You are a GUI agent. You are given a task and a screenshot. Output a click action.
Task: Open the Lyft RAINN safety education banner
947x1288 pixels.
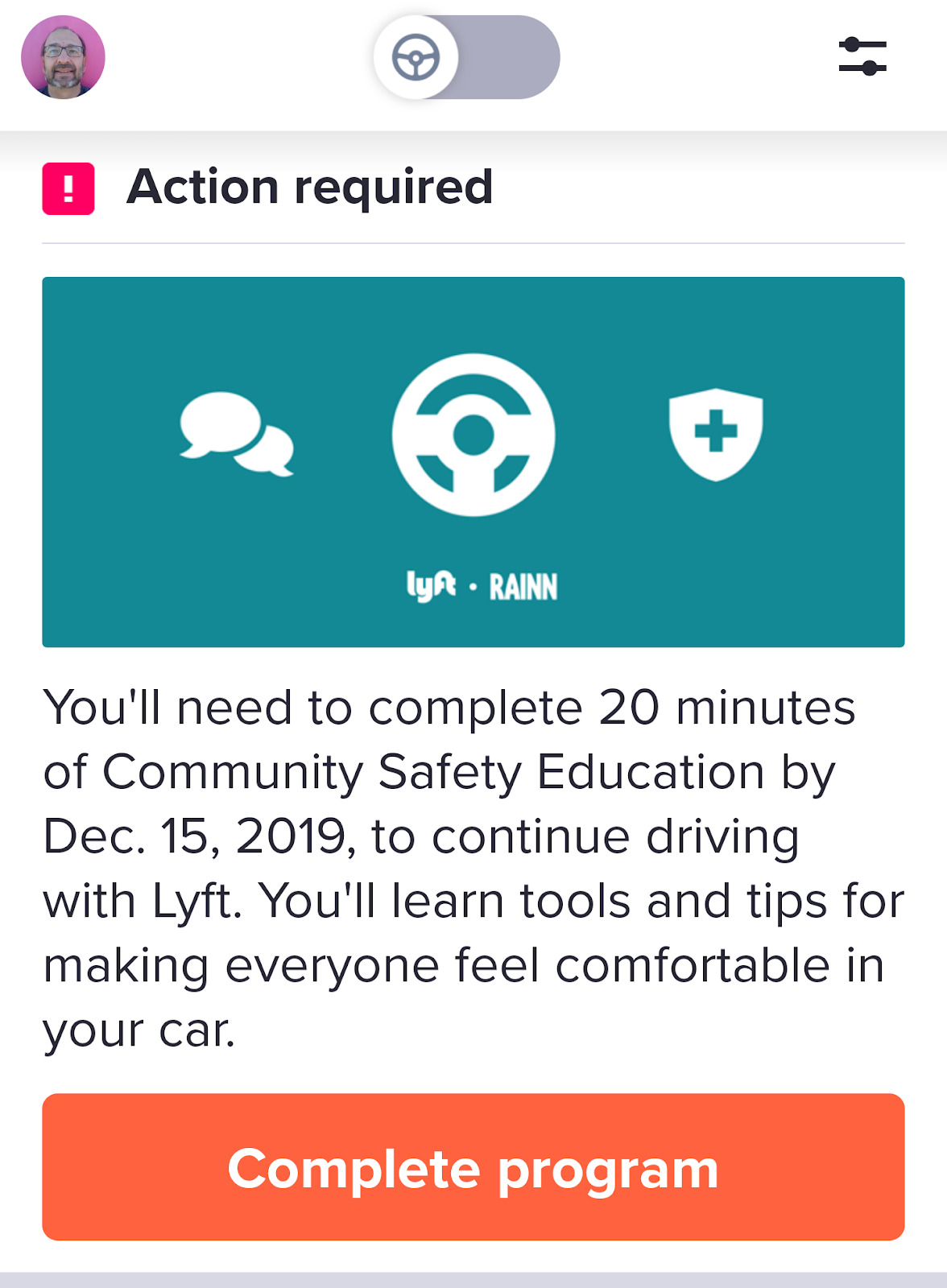pos(473,462)
